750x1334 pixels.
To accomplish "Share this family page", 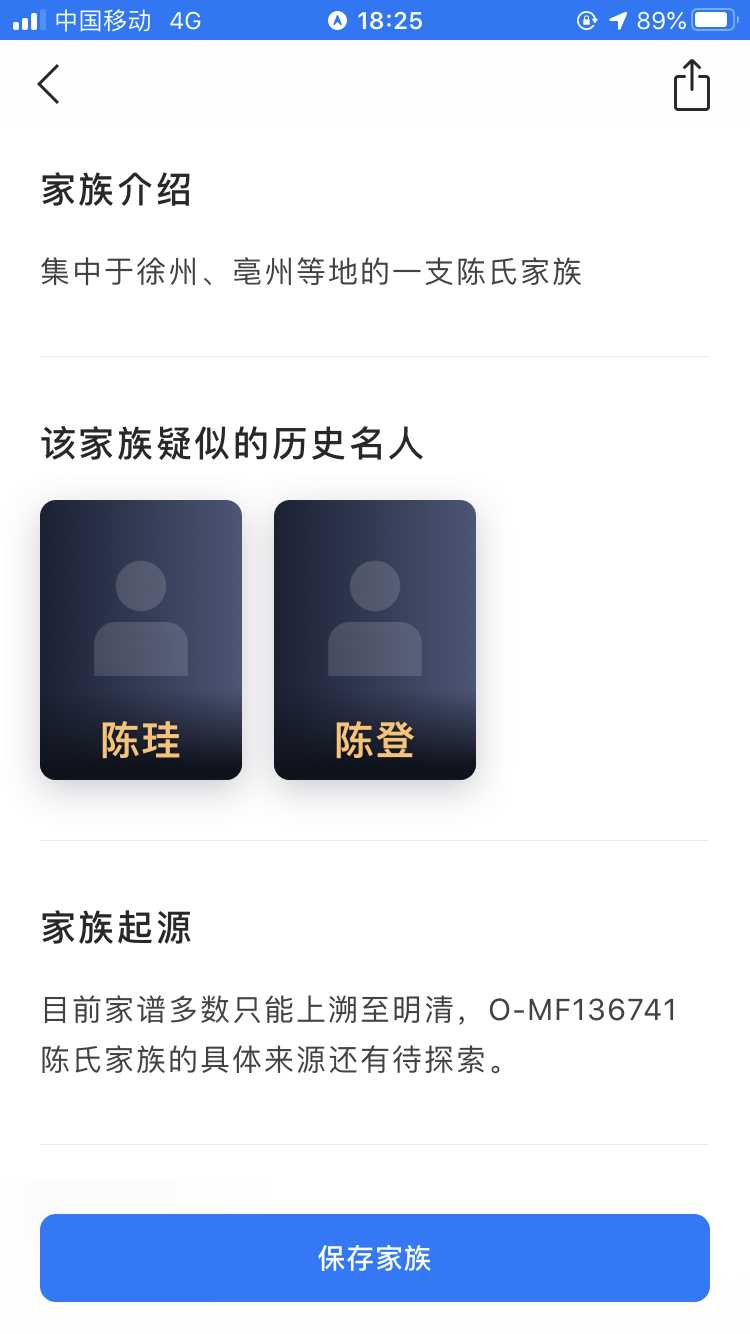I will pyautogui.click(x=691, y=85).
